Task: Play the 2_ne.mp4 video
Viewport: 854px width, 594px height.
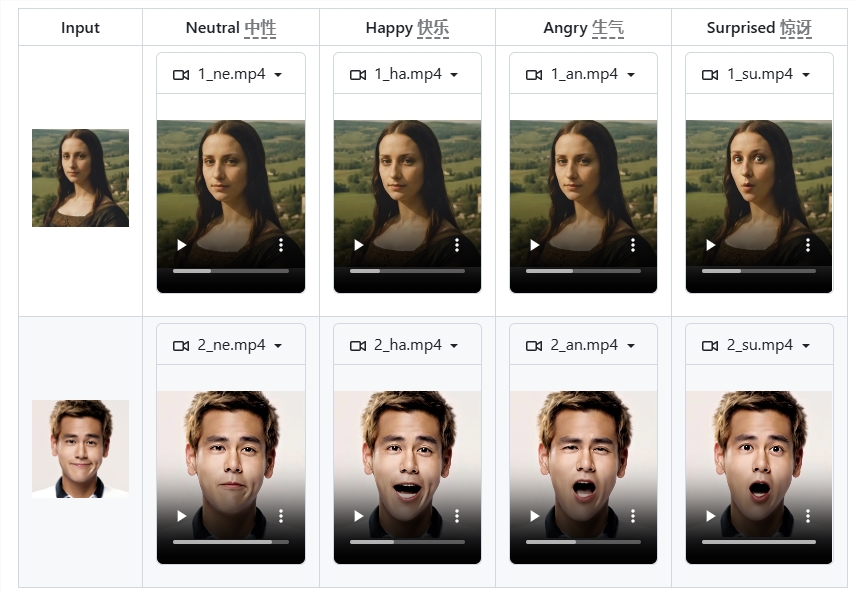Action: click(x=182, y=516)
